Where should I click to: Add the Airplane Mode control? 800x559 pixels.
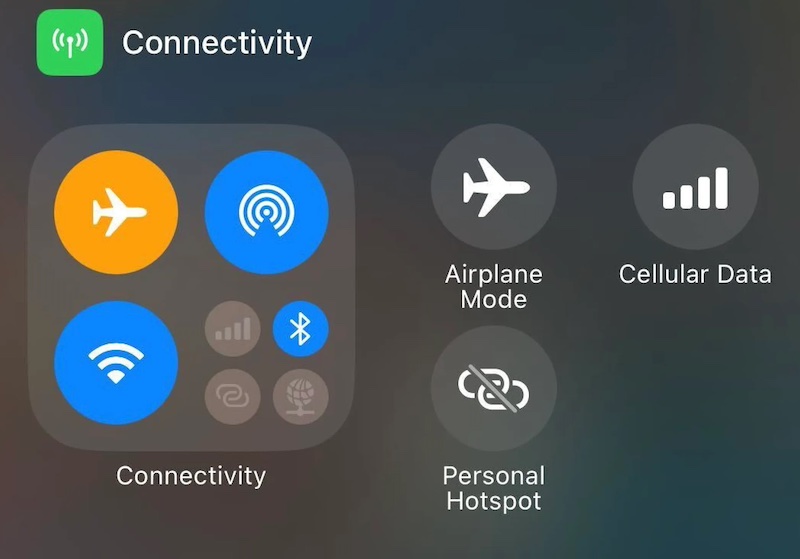tap(494, 187)
